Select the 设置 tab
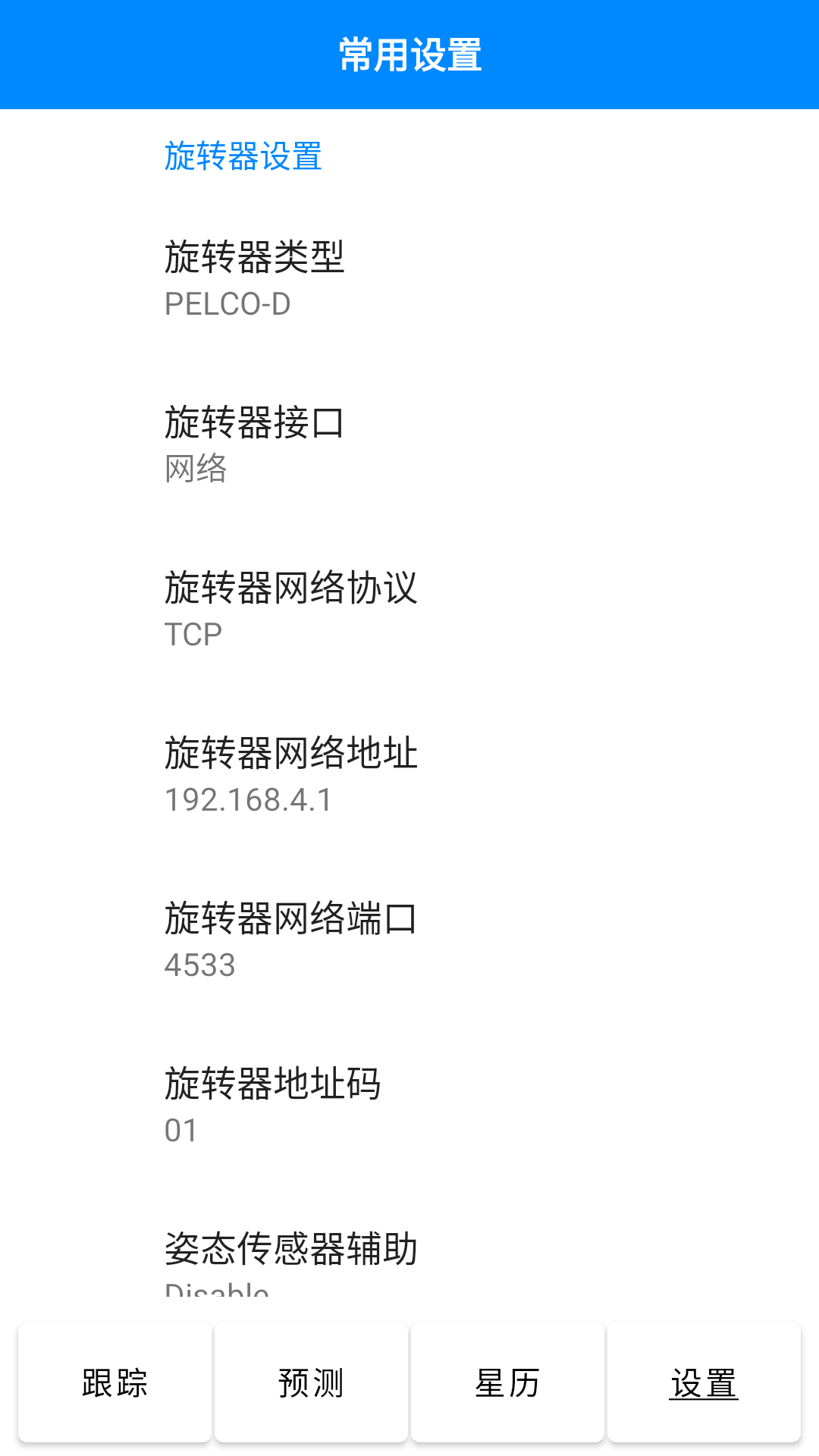This screenshot has height=1456, width=819. click(704, 1382)
